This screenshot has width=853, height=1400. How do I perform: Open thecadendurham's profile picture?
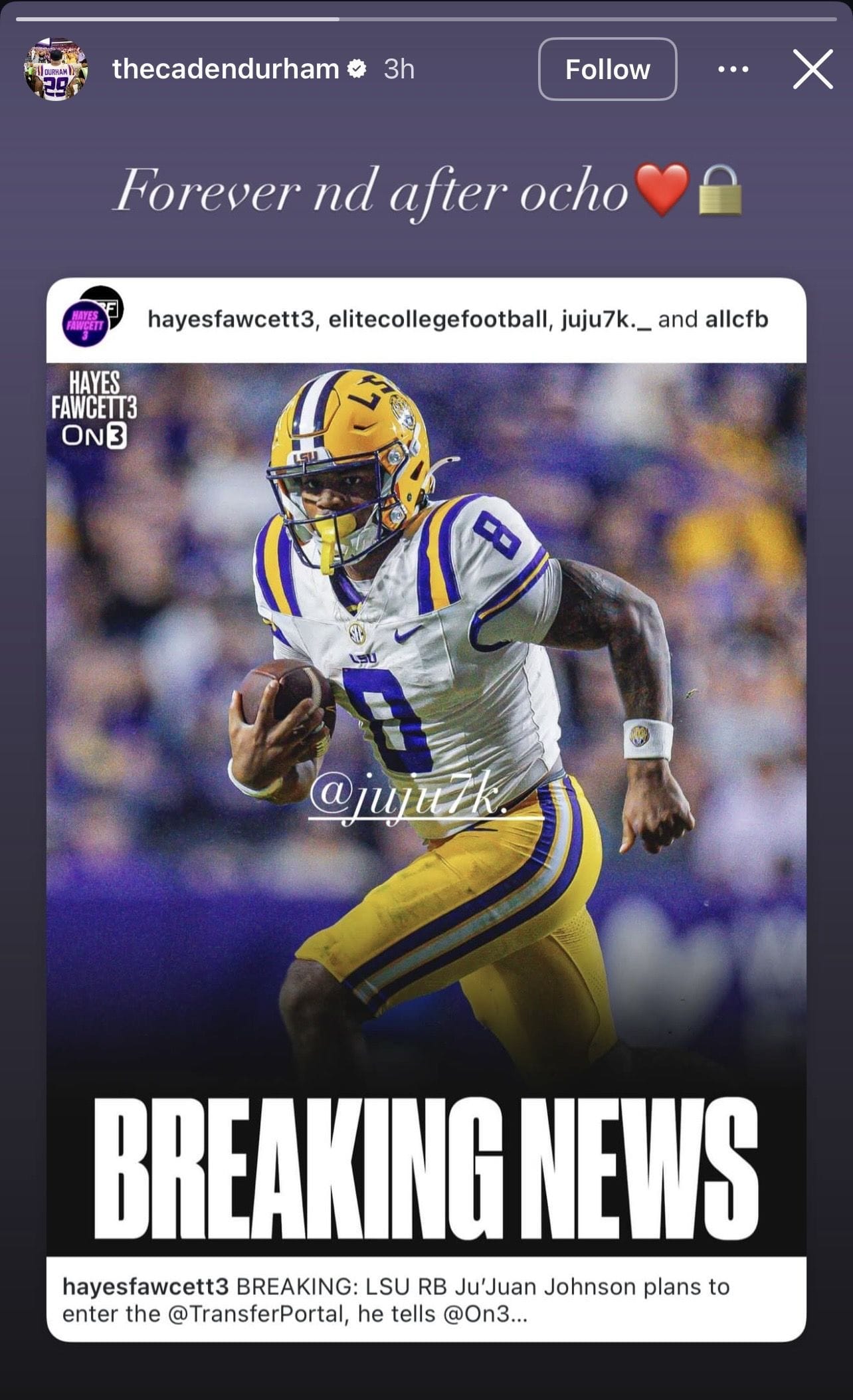(x=56, y=69)
